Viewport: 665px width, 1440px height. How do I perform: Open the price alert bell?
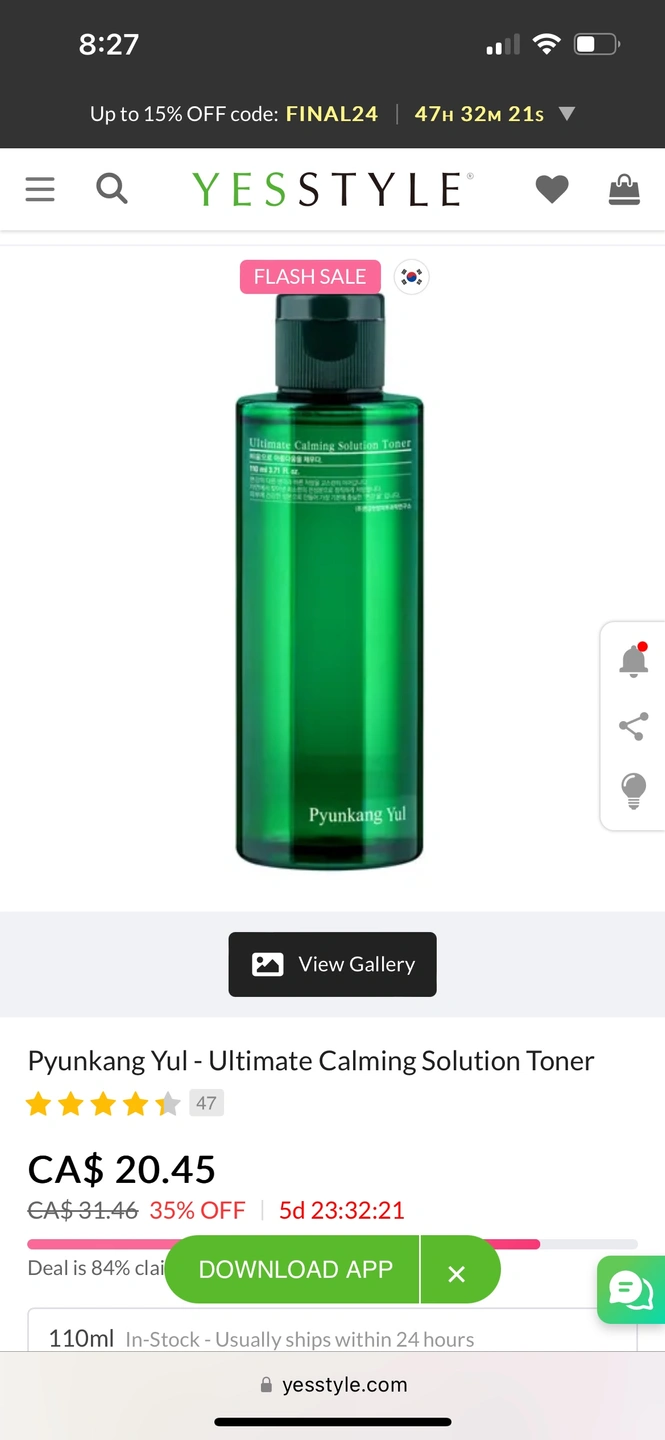click(633, 661)
